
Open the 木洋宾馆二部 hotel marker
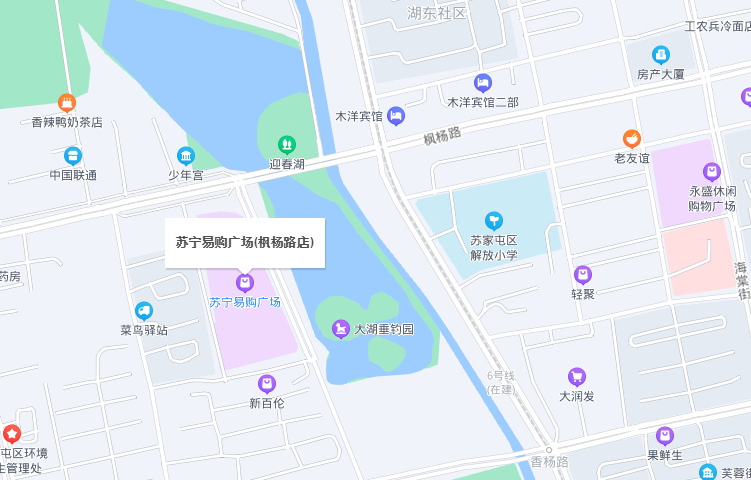coord(483,83)
